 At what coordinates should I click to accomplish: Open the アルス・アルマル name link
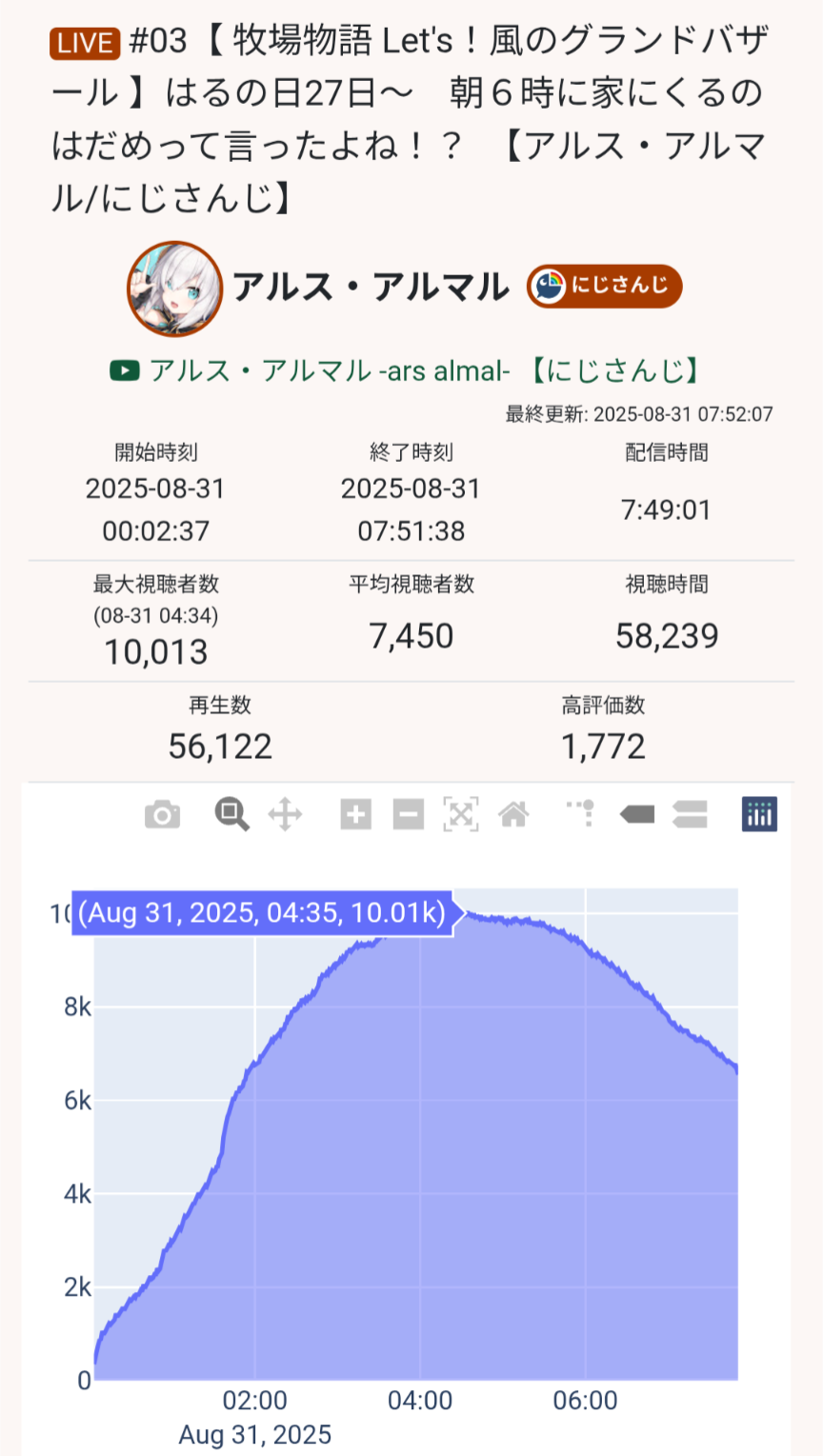point(371,287)
